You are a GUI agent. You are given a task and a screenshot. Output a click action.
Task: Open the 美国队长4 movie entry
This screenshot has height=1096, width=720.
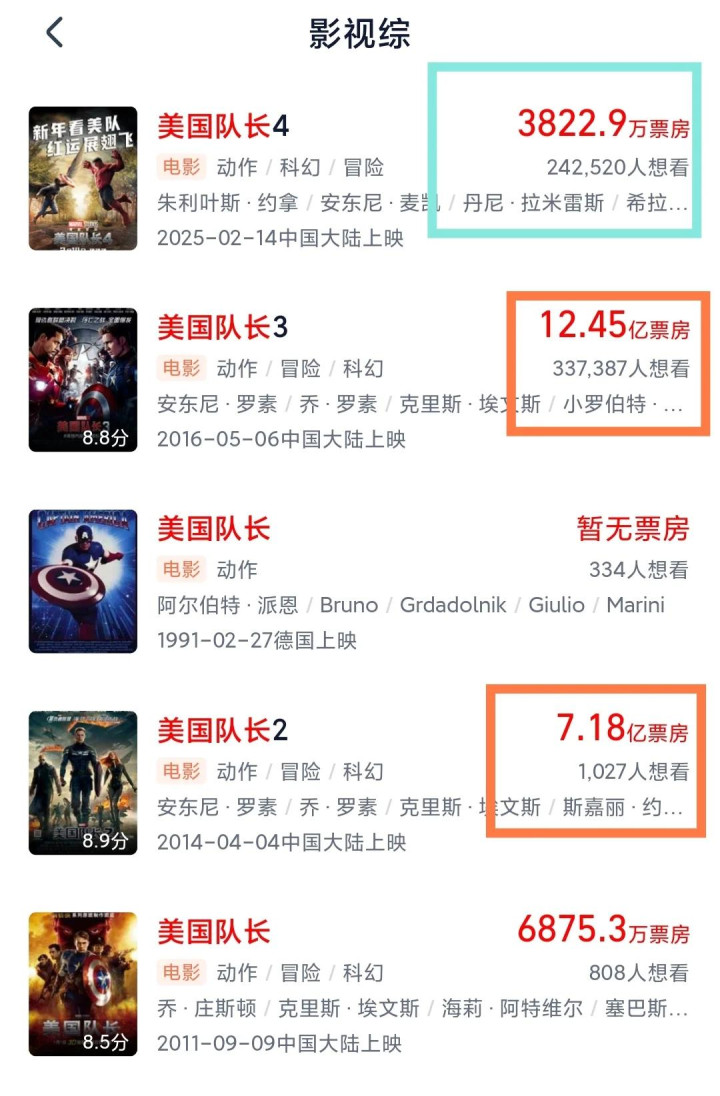click(223, 126)
